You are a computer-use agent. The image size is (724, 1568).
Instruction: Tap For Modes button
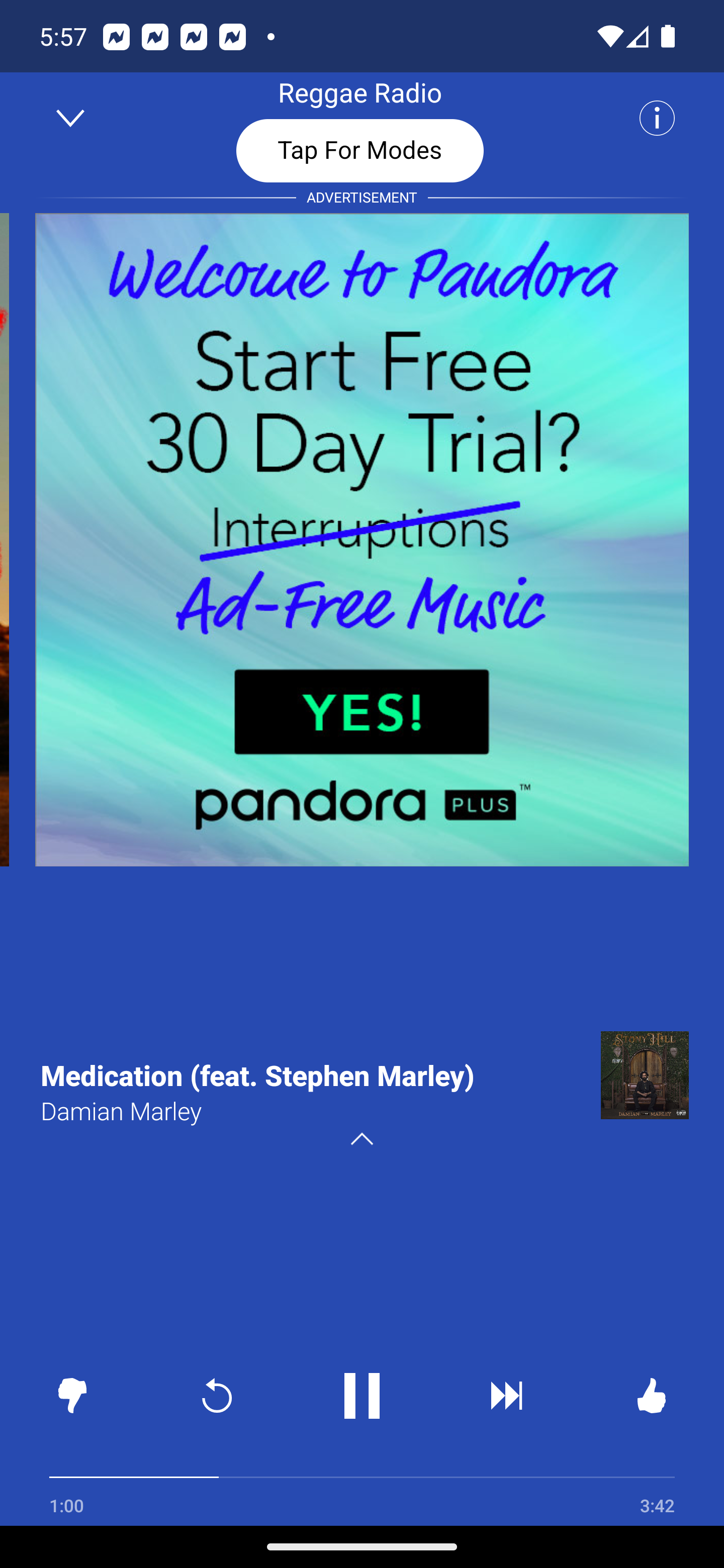click(360, 150)
